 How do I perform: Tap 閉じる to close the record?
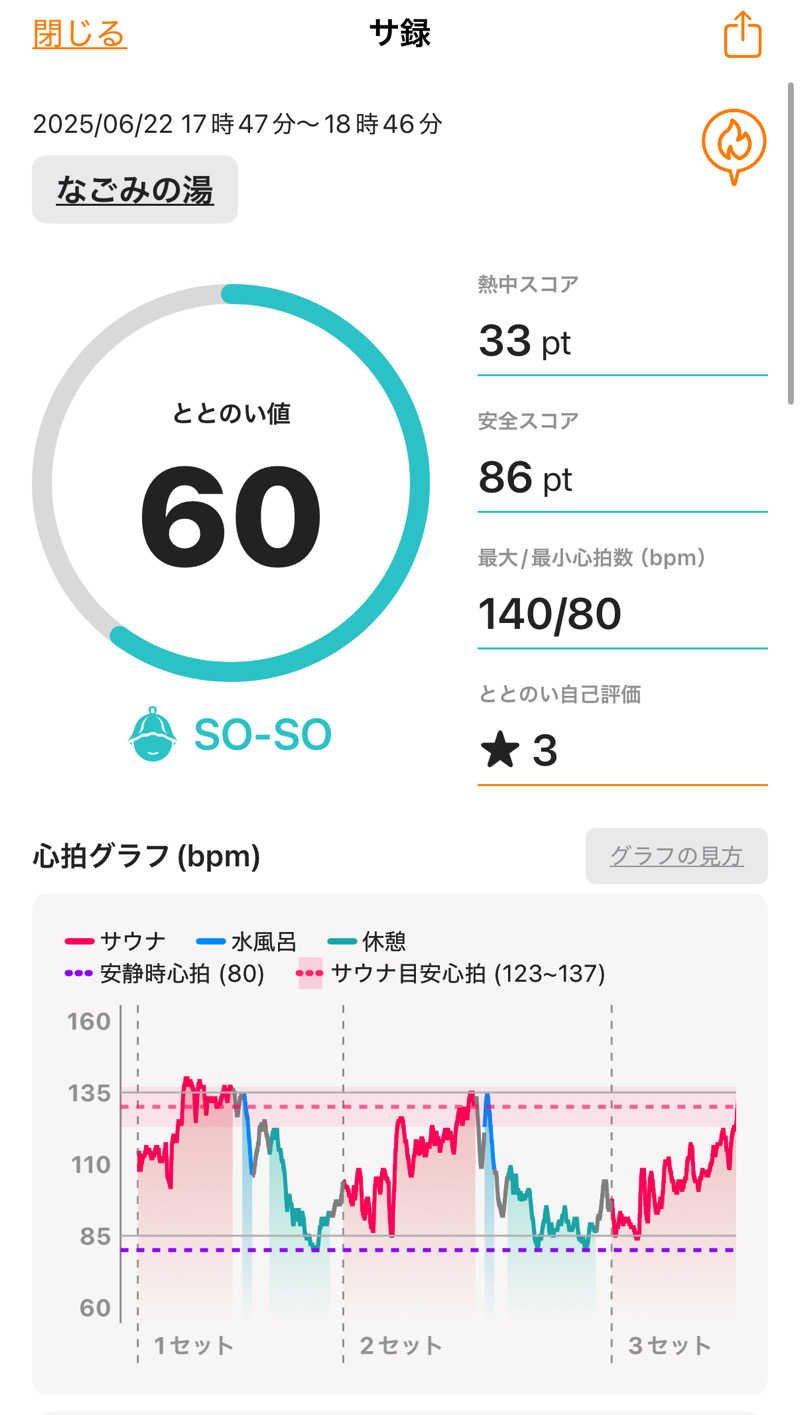coord(80,35)
